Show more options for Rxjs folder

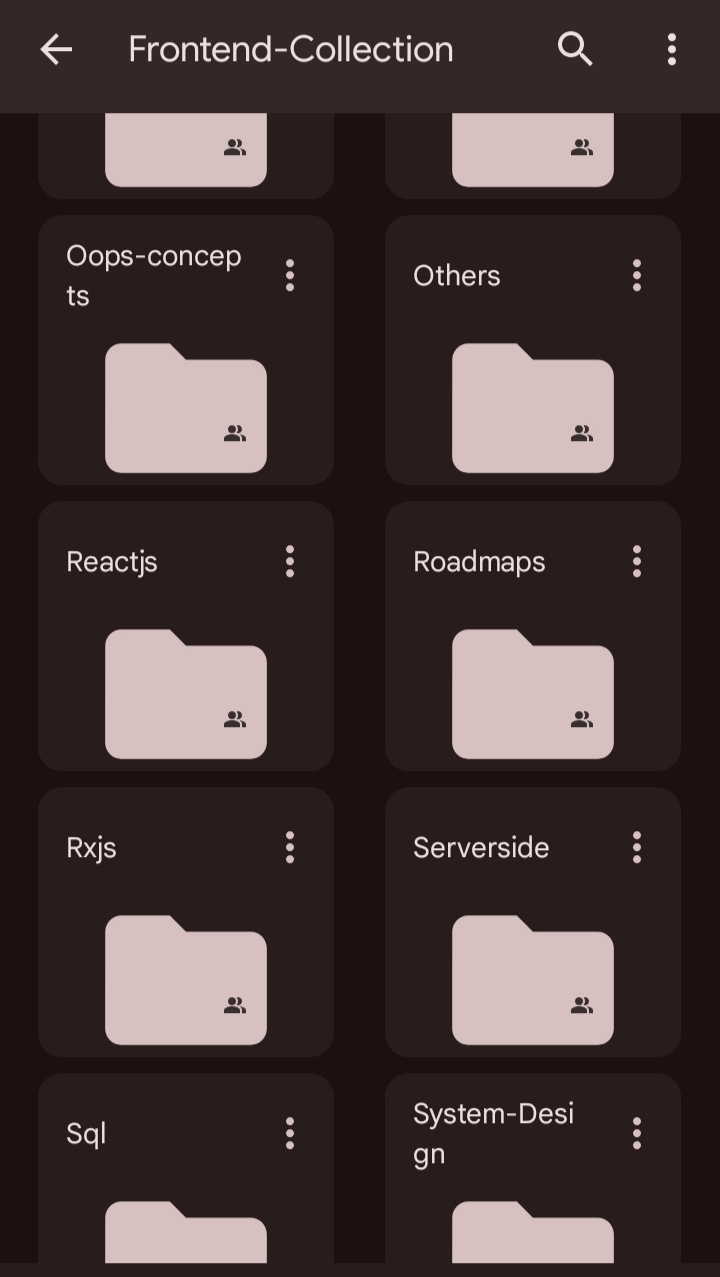290,847
